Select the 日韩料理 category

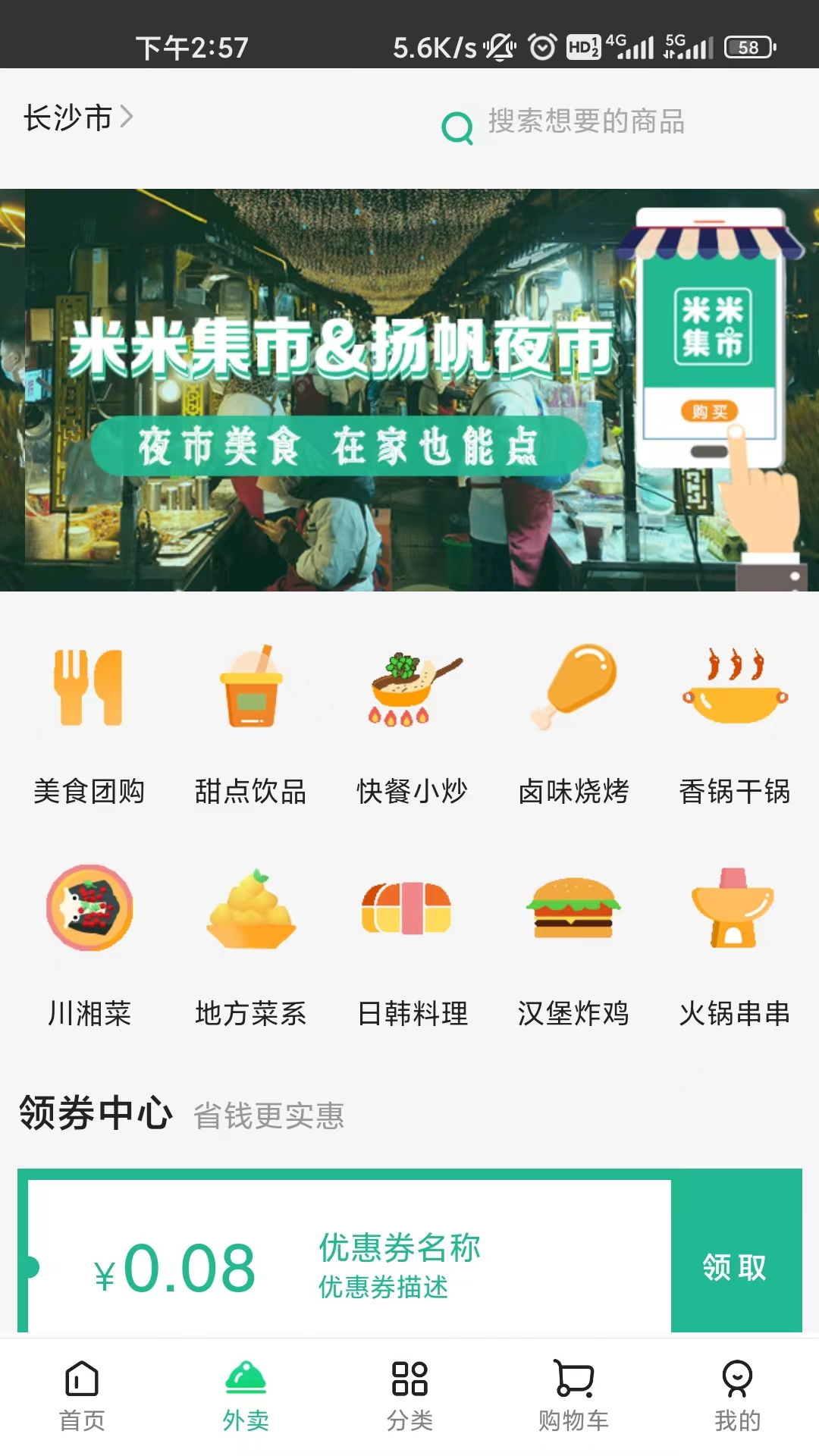412,945
